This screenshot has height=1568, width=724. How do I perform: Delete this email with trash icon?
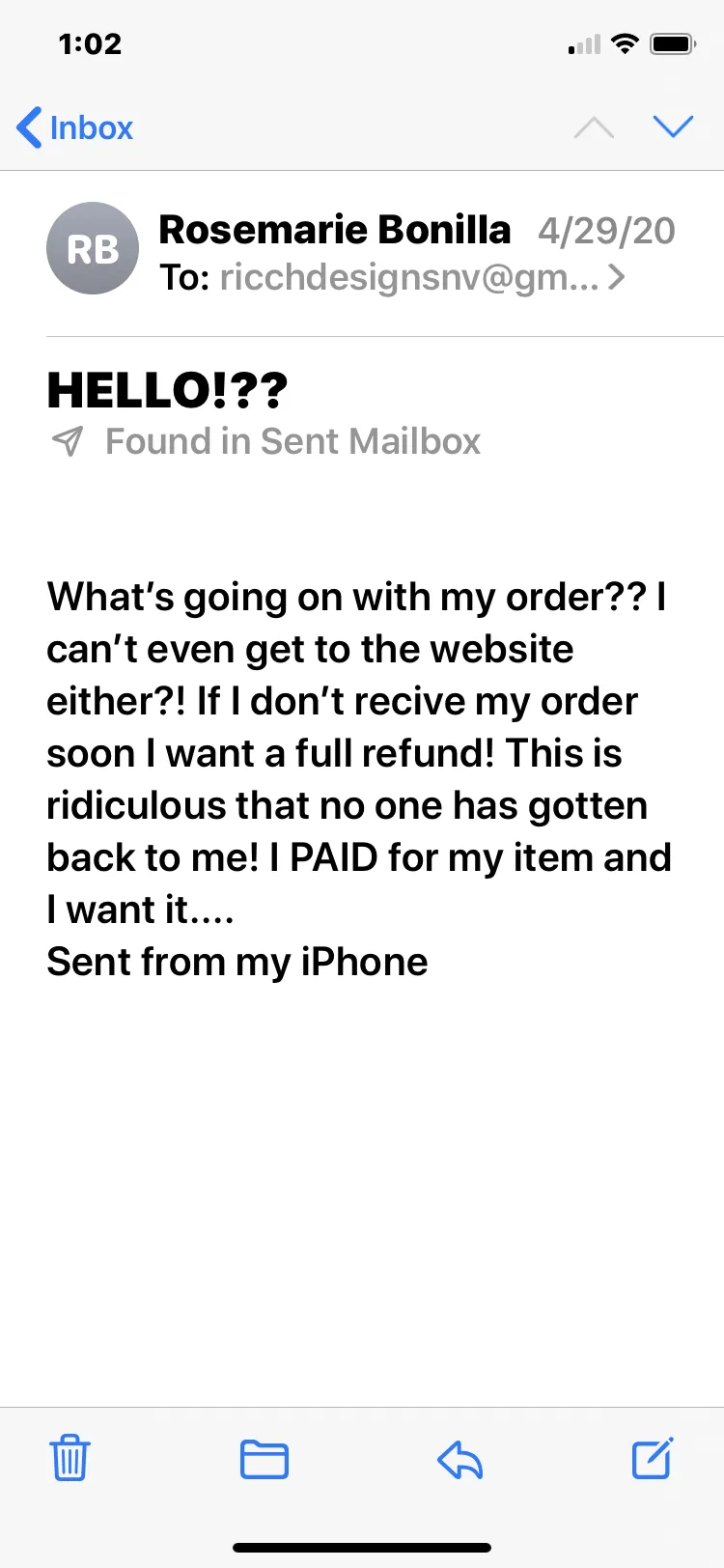click(70, 1458)
